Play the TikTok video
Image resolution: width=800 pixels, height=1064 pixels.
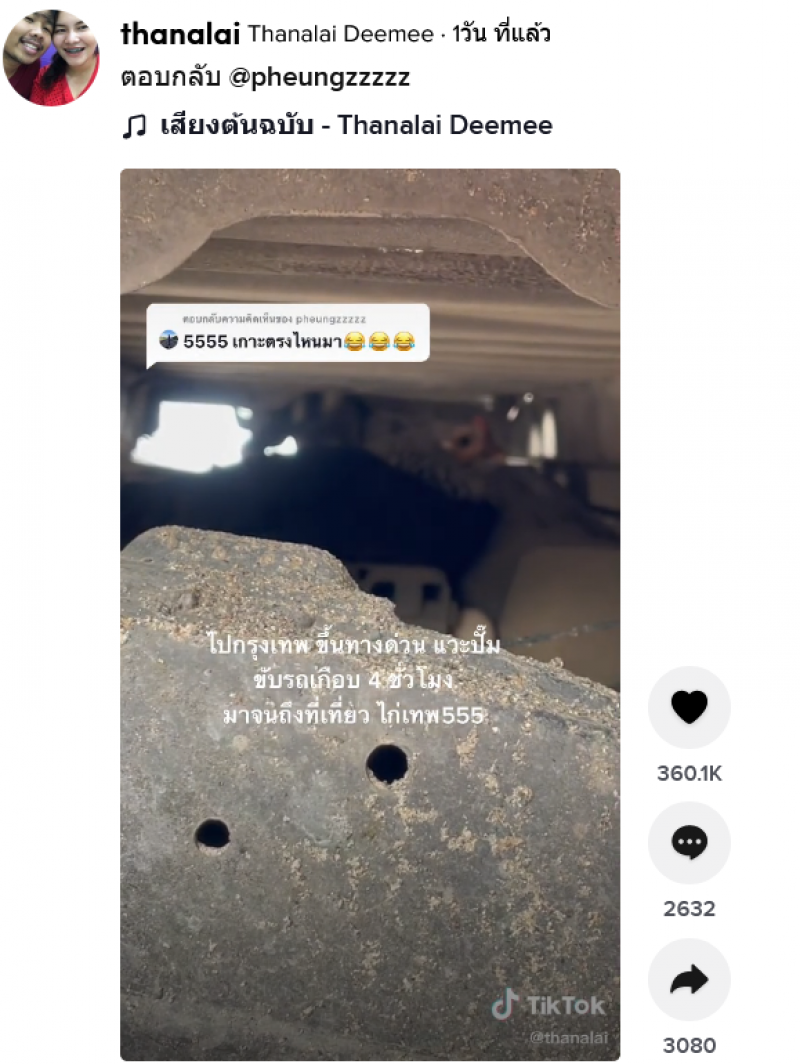pyautogui.click(x=370, y=614)
